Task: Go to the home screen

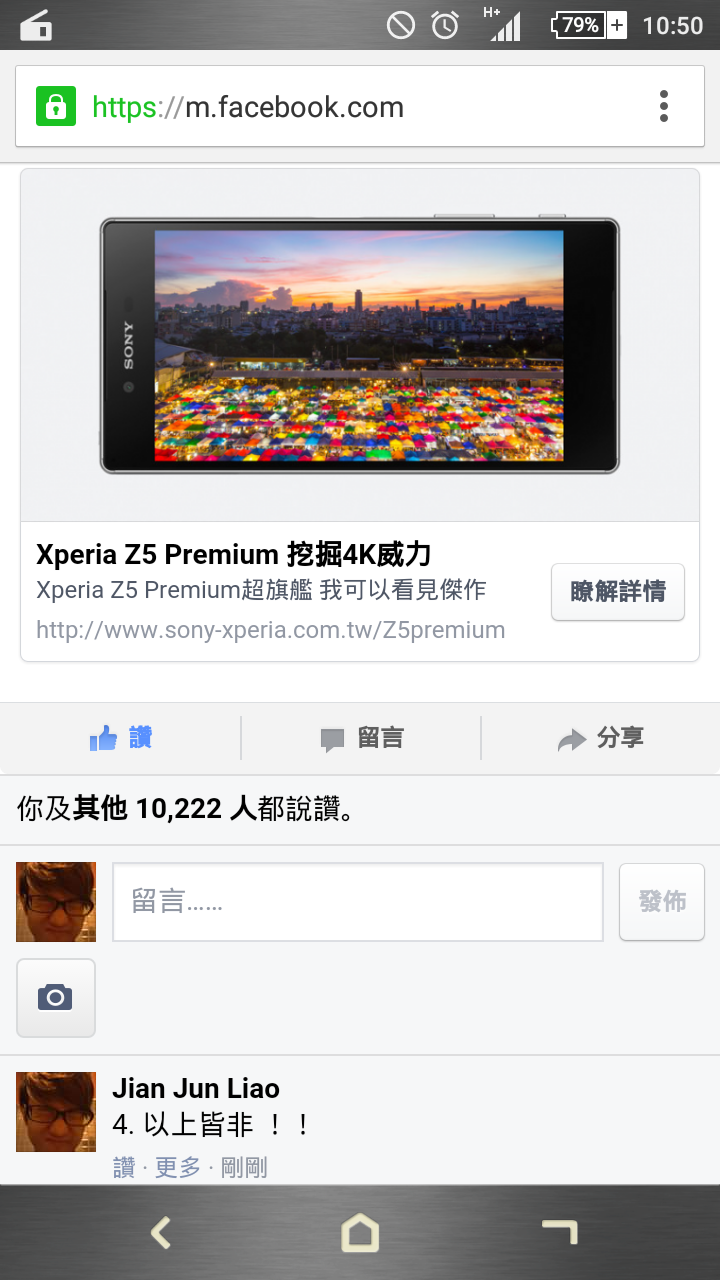Action: click(360, 1232)
